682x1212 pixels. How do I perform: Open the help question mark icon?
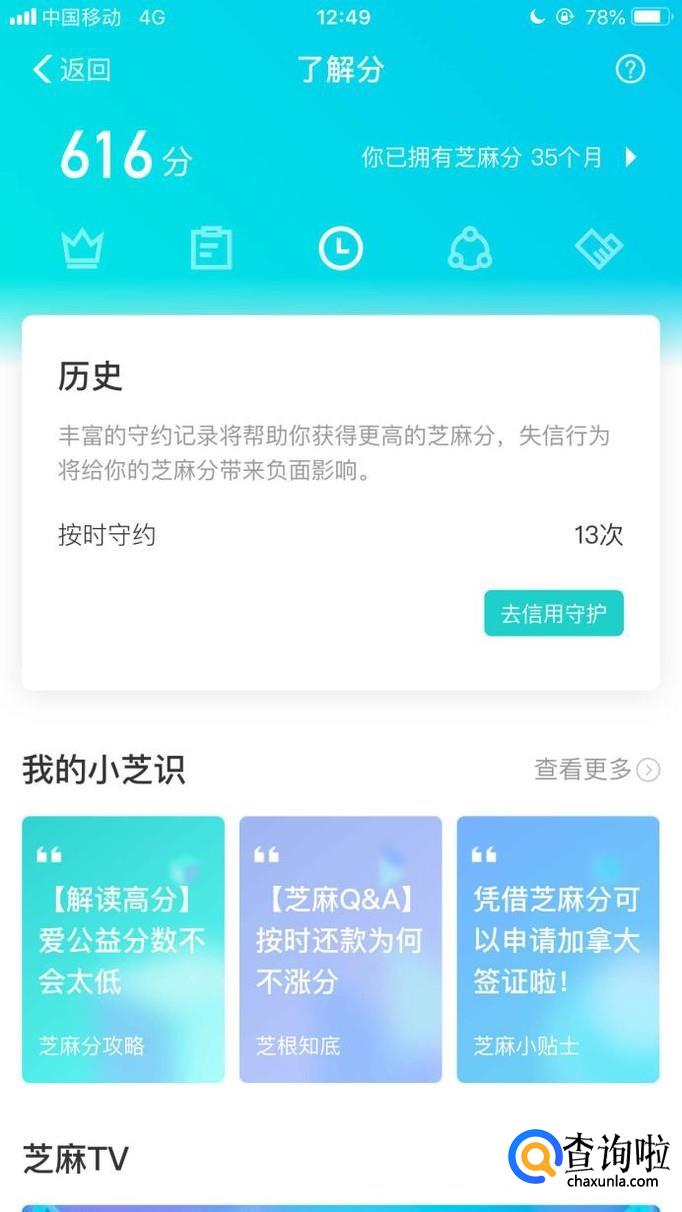click(630, 70)
